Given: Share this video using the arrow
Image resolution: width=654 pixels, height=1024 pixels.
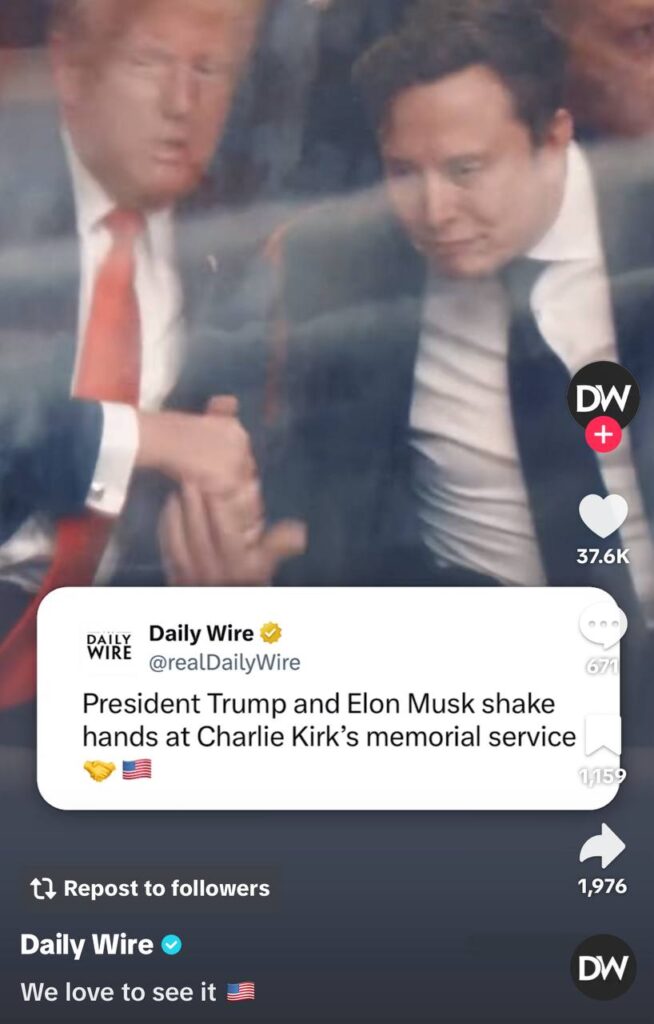Looking at the screenshot, I should 602,848.
